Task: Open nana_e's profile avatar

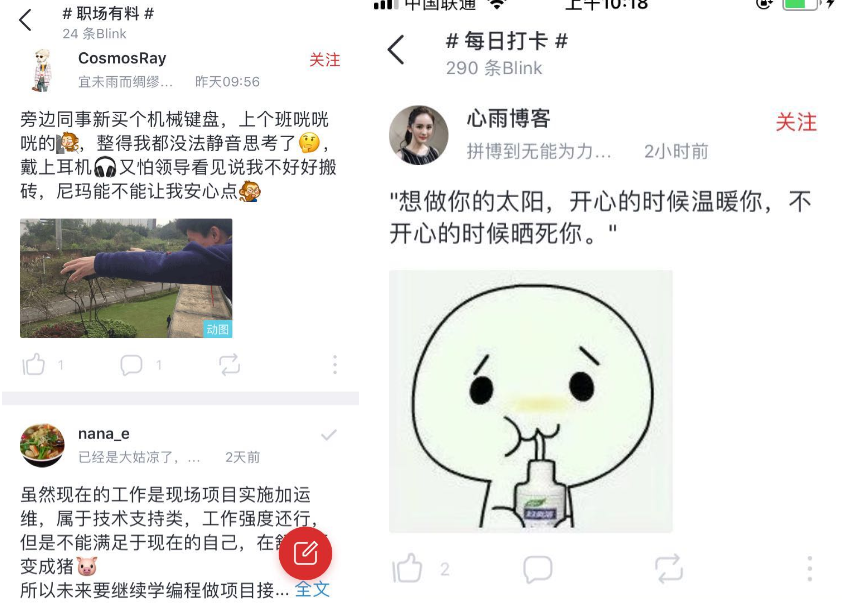Action: [x=42, y=444]
